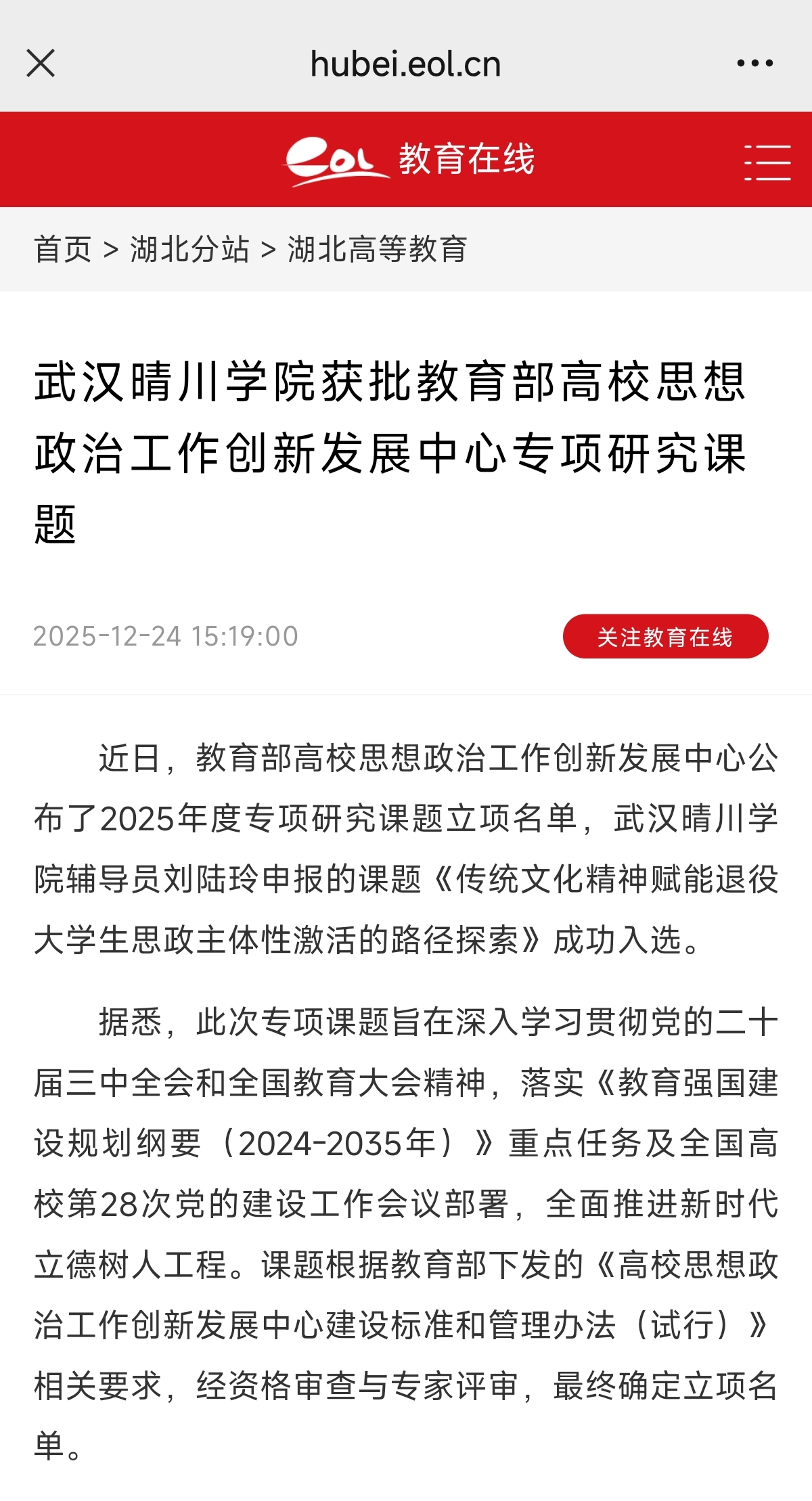This screenshot has height=1501, width=812.
Task: Open 湖北高等教育 breadcrumb link
Action: coord(377,249)
